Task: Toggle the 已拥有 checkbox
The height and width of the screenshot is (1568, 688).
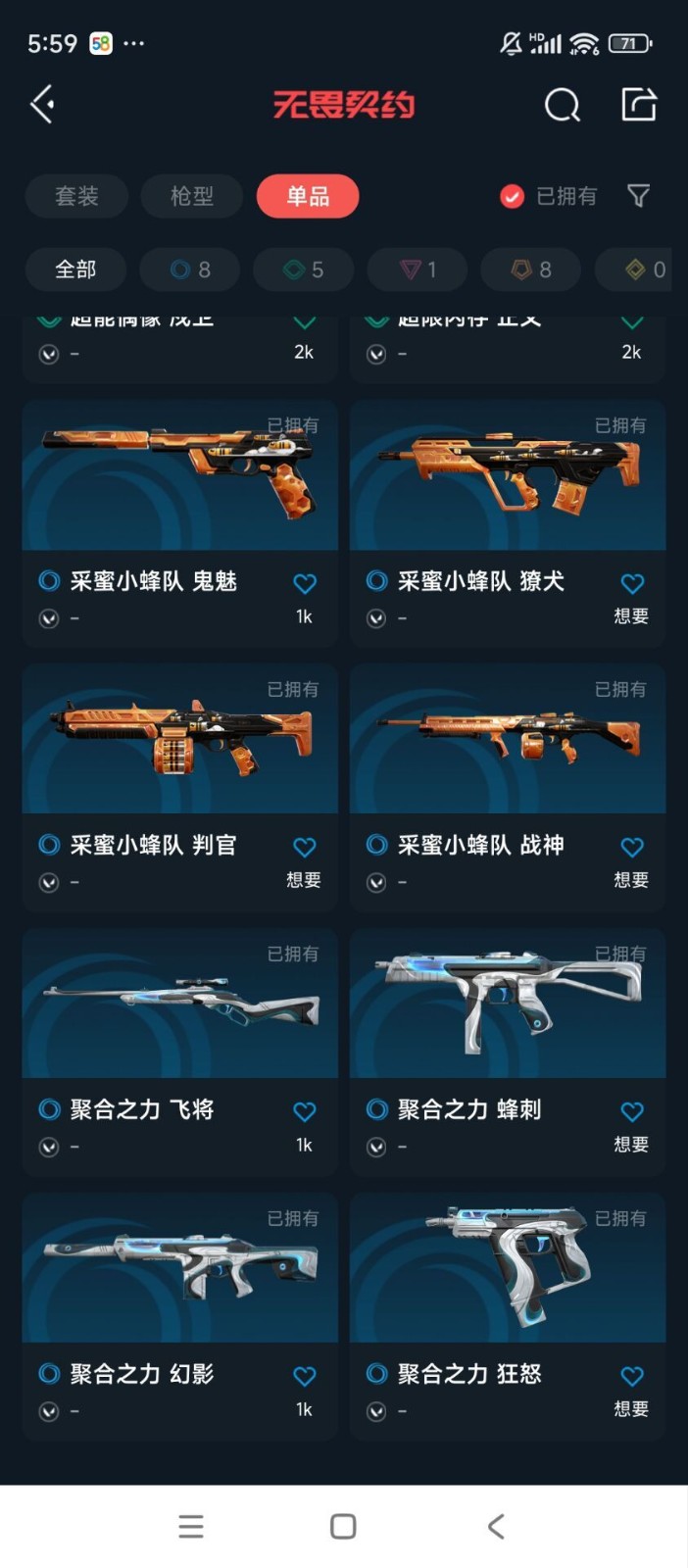Action: point(513,197)
